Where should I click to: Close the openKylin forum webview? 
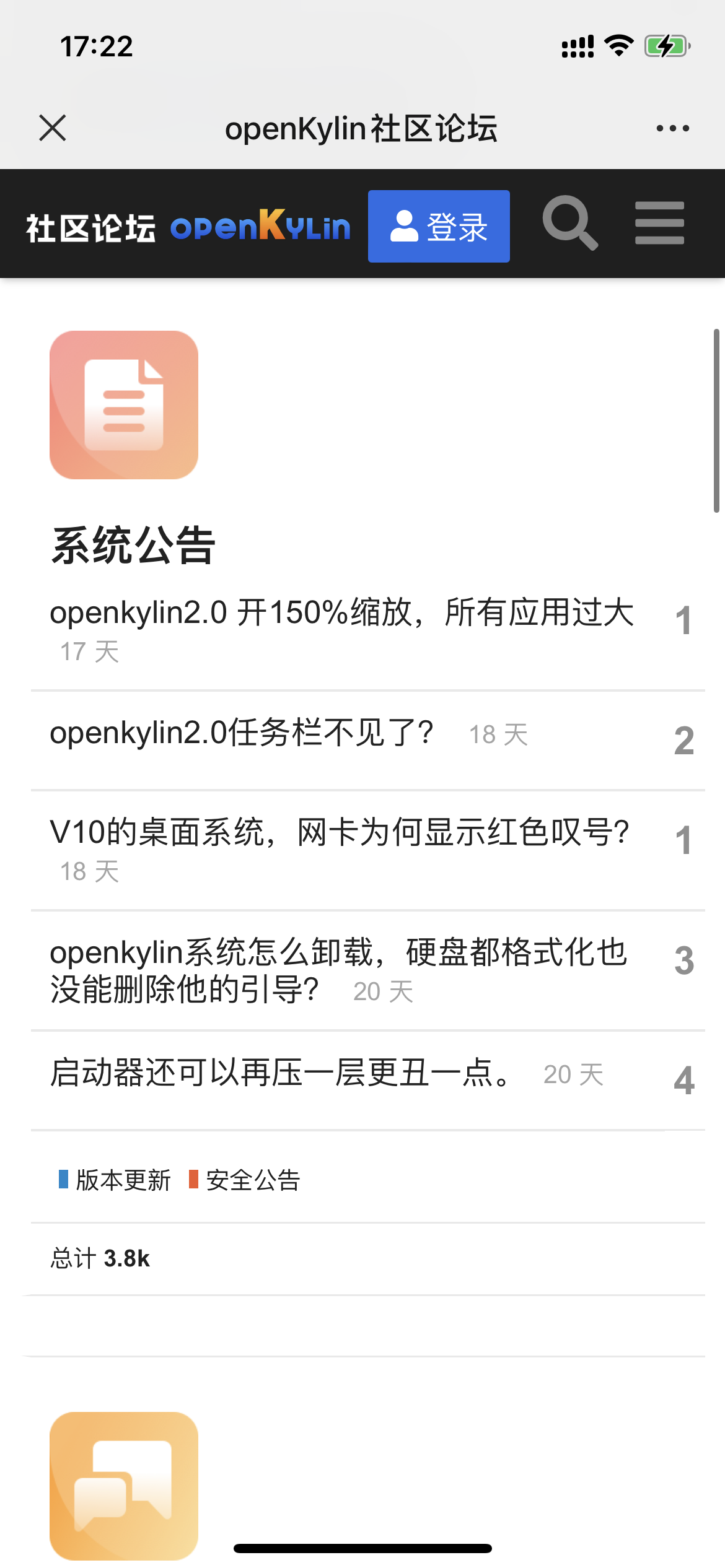tap(53, 128)
